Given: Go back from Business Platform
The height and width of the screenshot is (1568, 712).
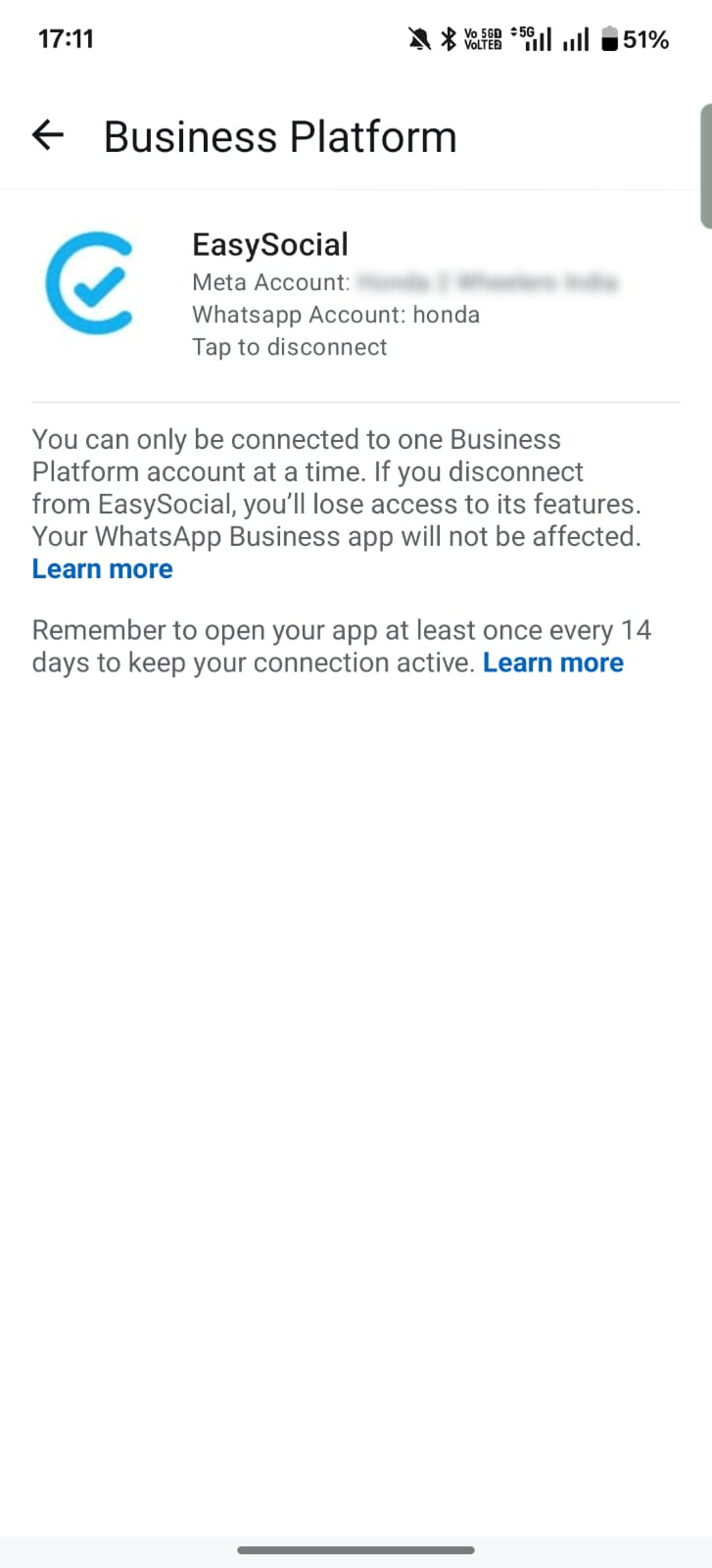Looking at the screenshot, I should click(x=48, y=135).
